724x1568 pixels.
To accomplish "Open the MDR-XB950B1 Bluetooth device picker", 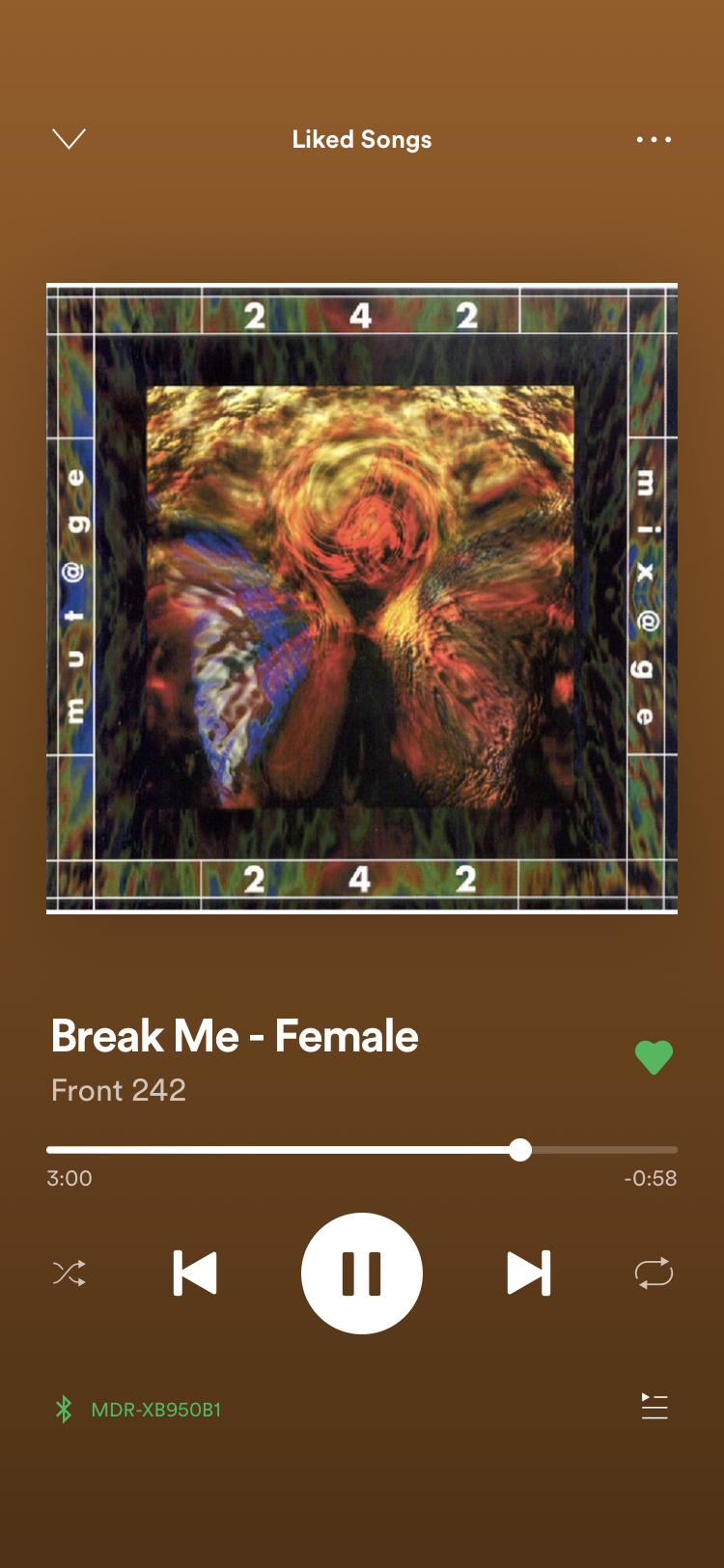I will click(x=137, y=1410).
